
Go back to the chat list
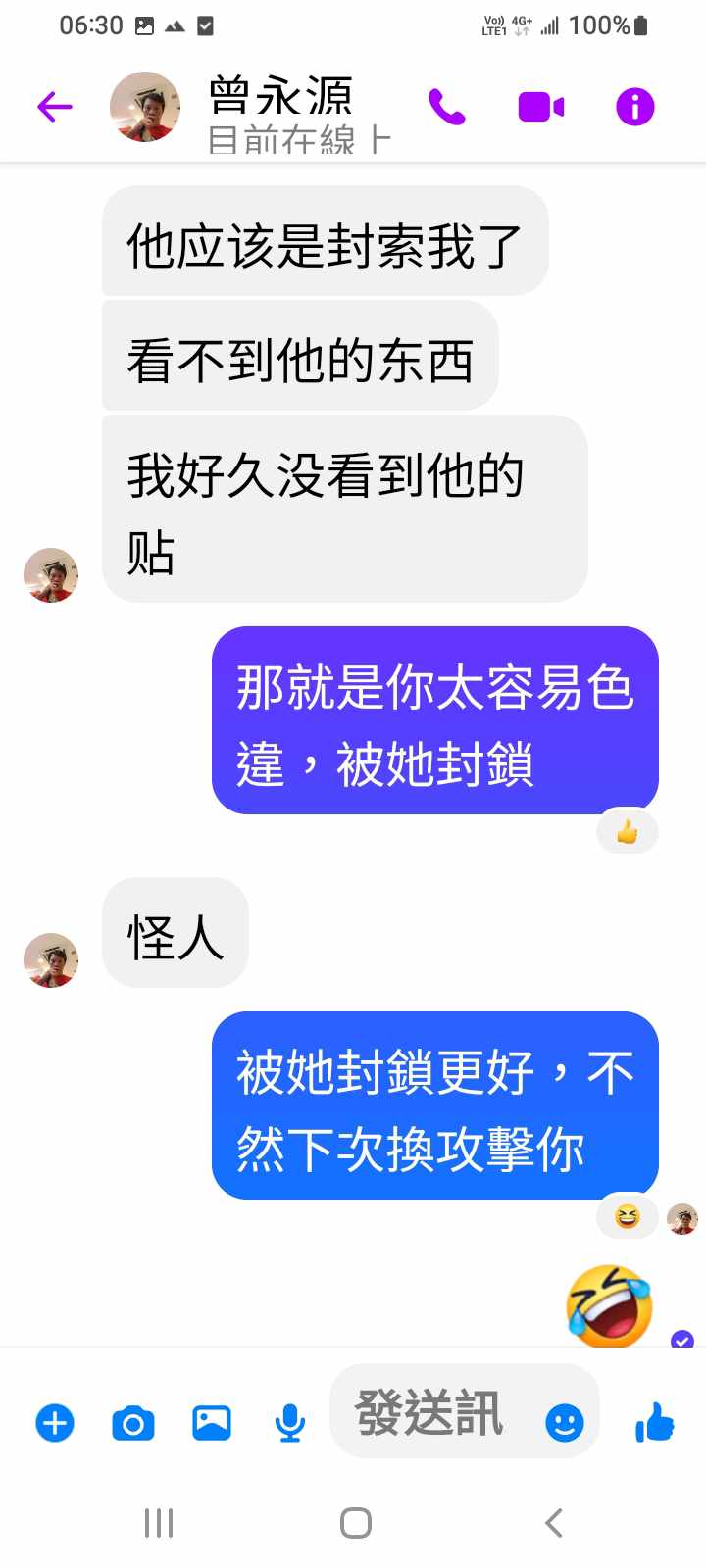55,107
